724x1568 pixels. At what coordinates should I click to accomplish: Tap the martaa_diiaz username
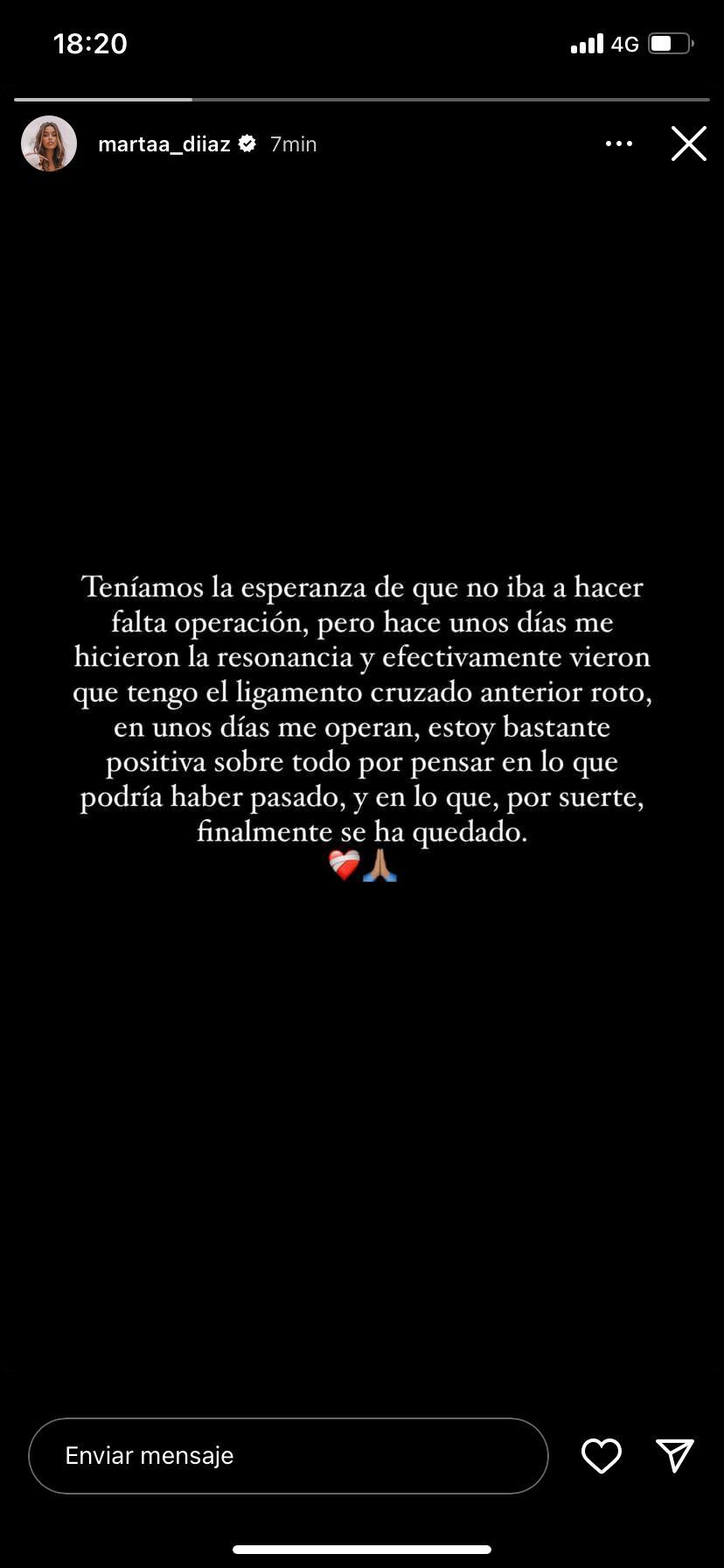point(164,144)
